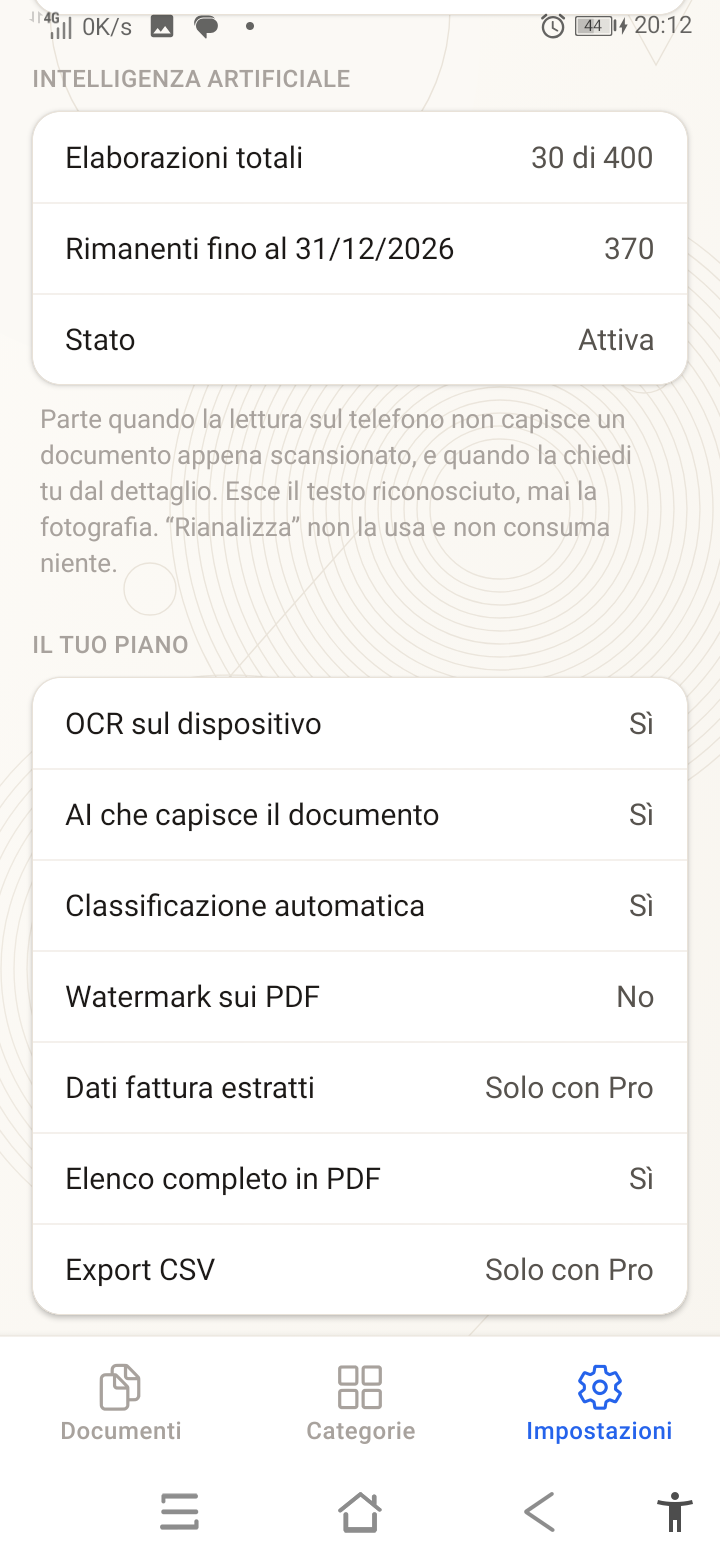The width and height of the screenshot is (720, 1560).
Task: Open the Categorie tab
Action: (360, 1402)
